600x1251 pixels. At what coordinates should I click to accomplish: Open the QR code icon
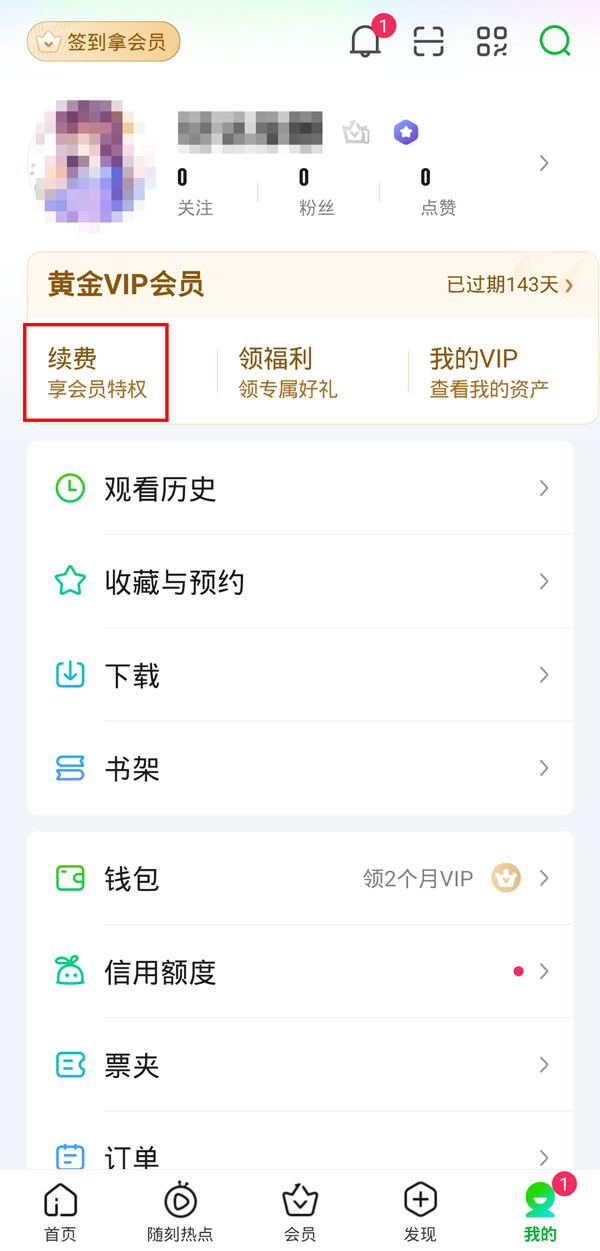point(491,41)
